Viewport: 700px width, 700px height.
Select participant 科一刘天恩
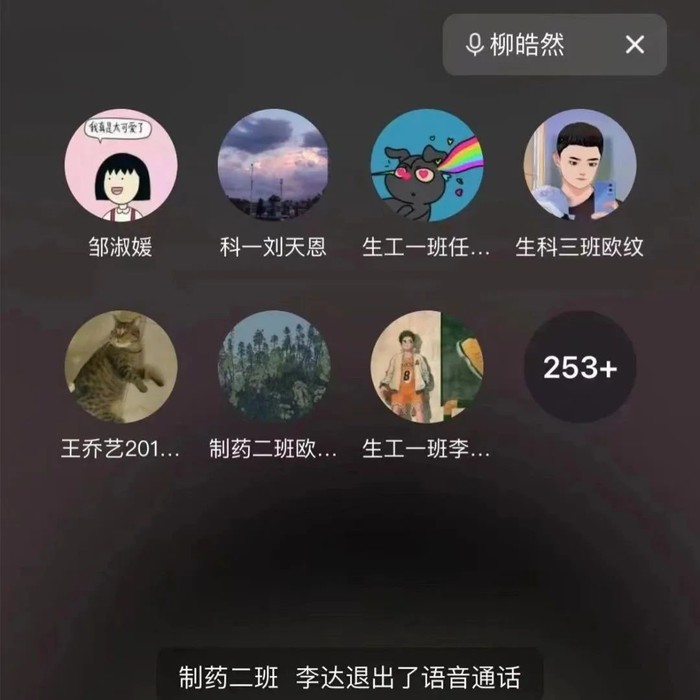point(274,165)
